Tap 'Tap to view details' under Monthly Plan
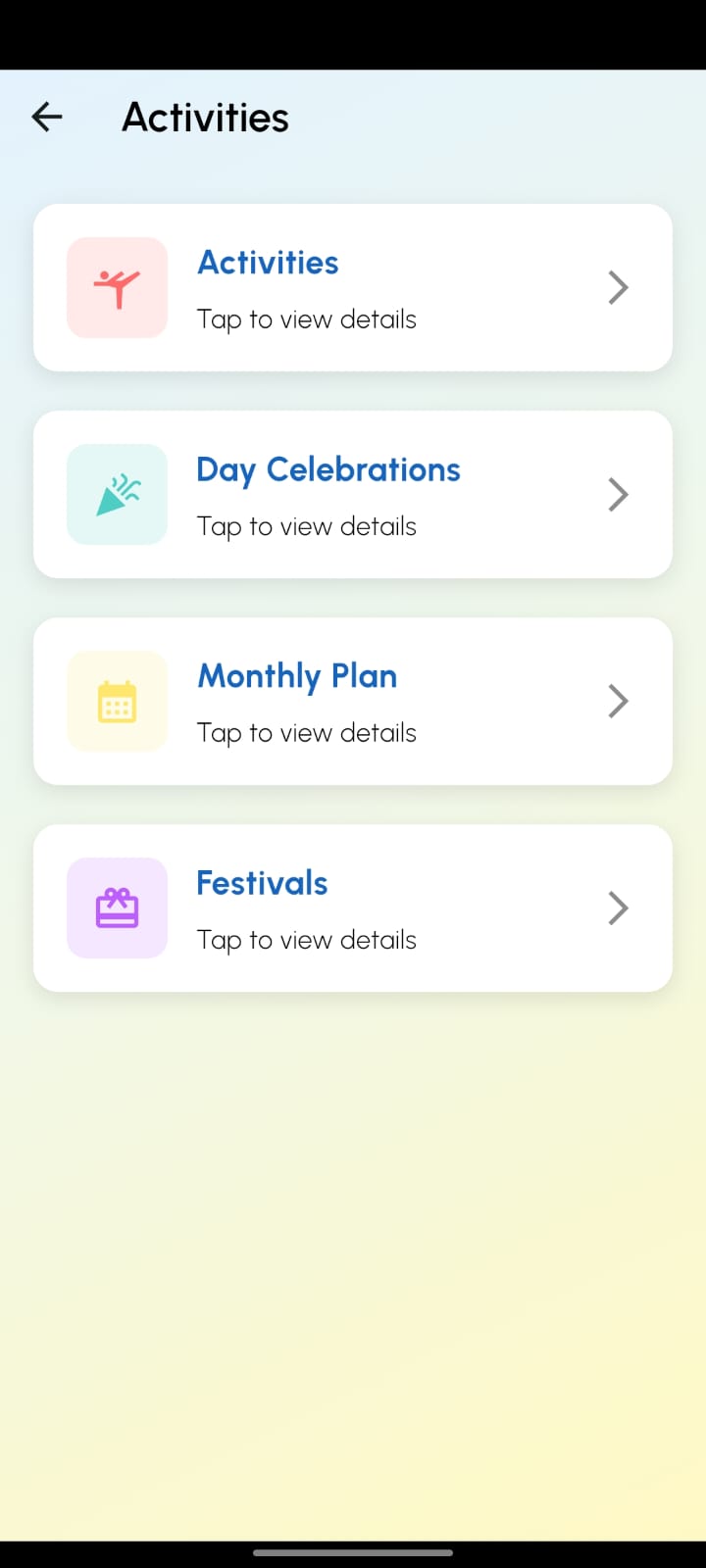706x1568 pixels. [306, 733]
